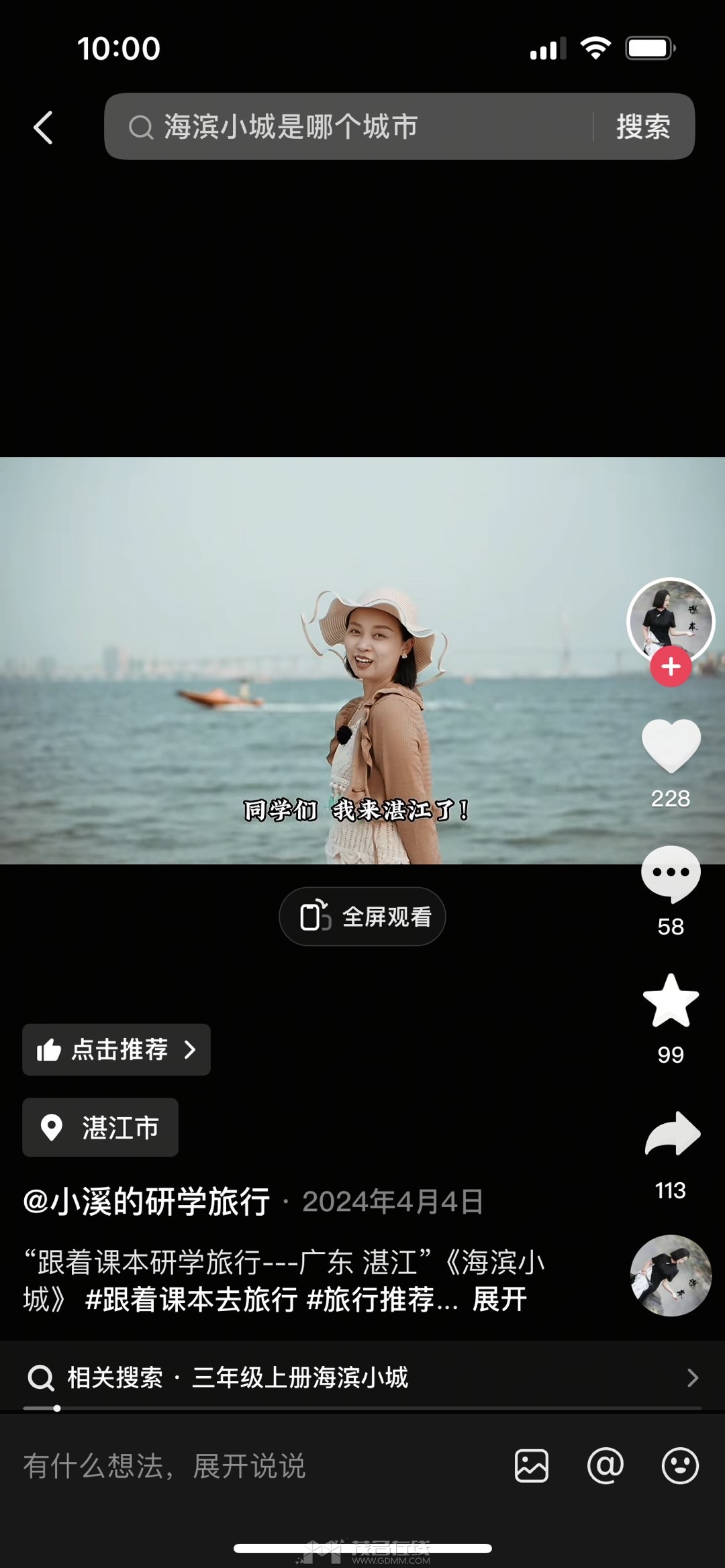Add this video to favorites with the star
This screenshot has height=1568, width=725.
click(x=671, y=1001)
